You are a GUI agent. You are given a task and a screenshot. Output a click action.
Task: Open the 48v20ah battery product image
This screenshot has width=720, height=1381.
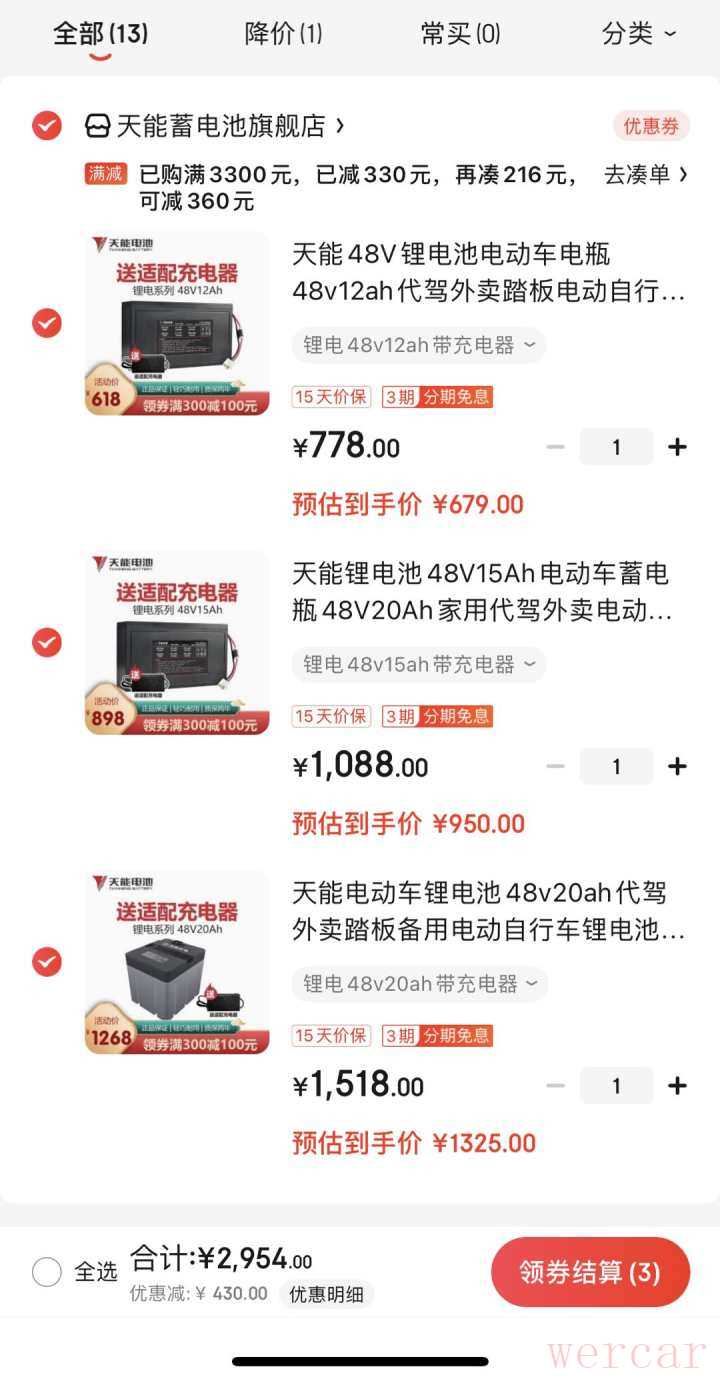pos(177,962)
